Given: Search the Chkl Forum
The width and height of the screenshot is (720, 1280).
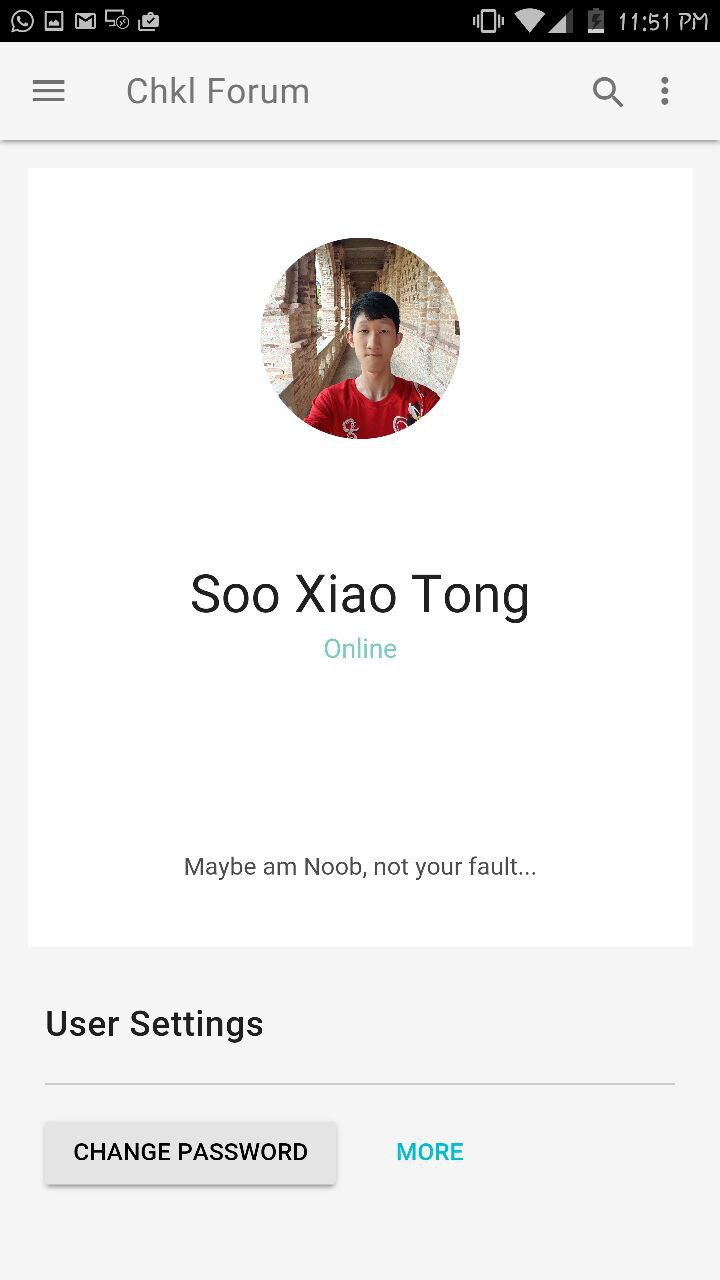Looking at the screenshot, I should [607, 92].
